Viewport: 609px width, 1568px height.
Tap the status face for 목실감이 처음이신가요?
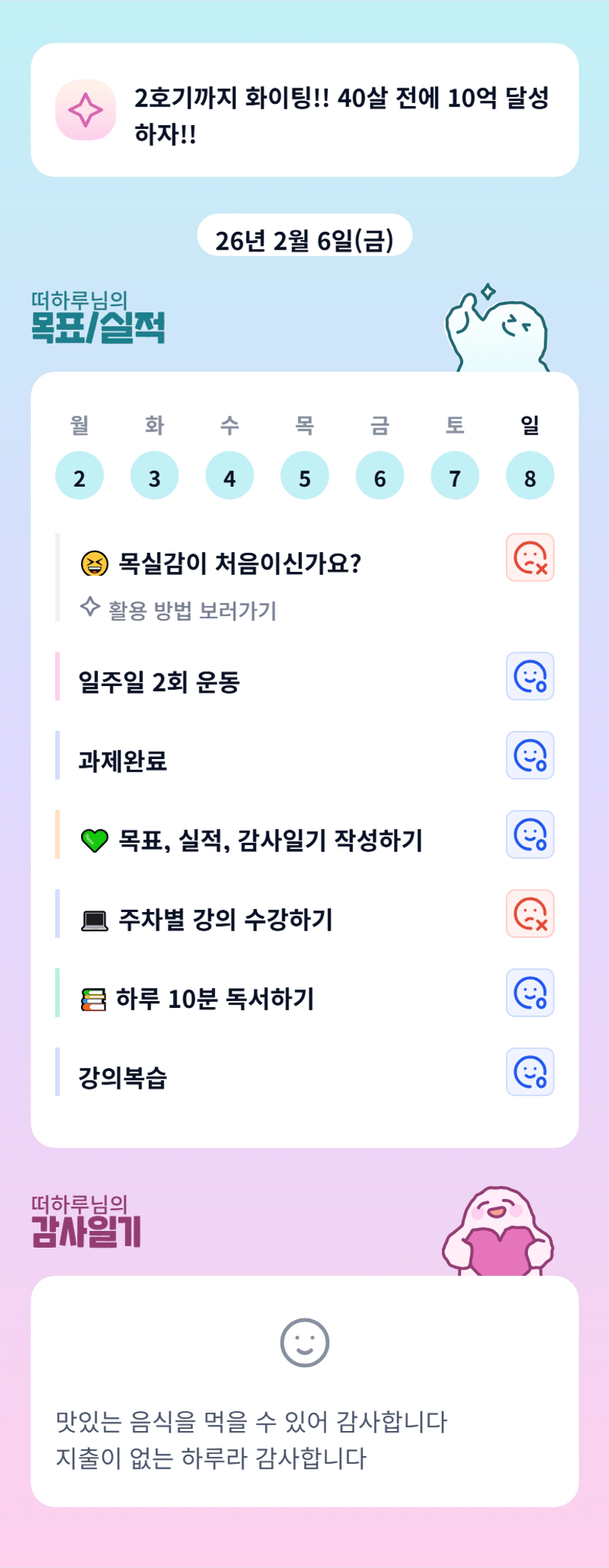point(530,558)
